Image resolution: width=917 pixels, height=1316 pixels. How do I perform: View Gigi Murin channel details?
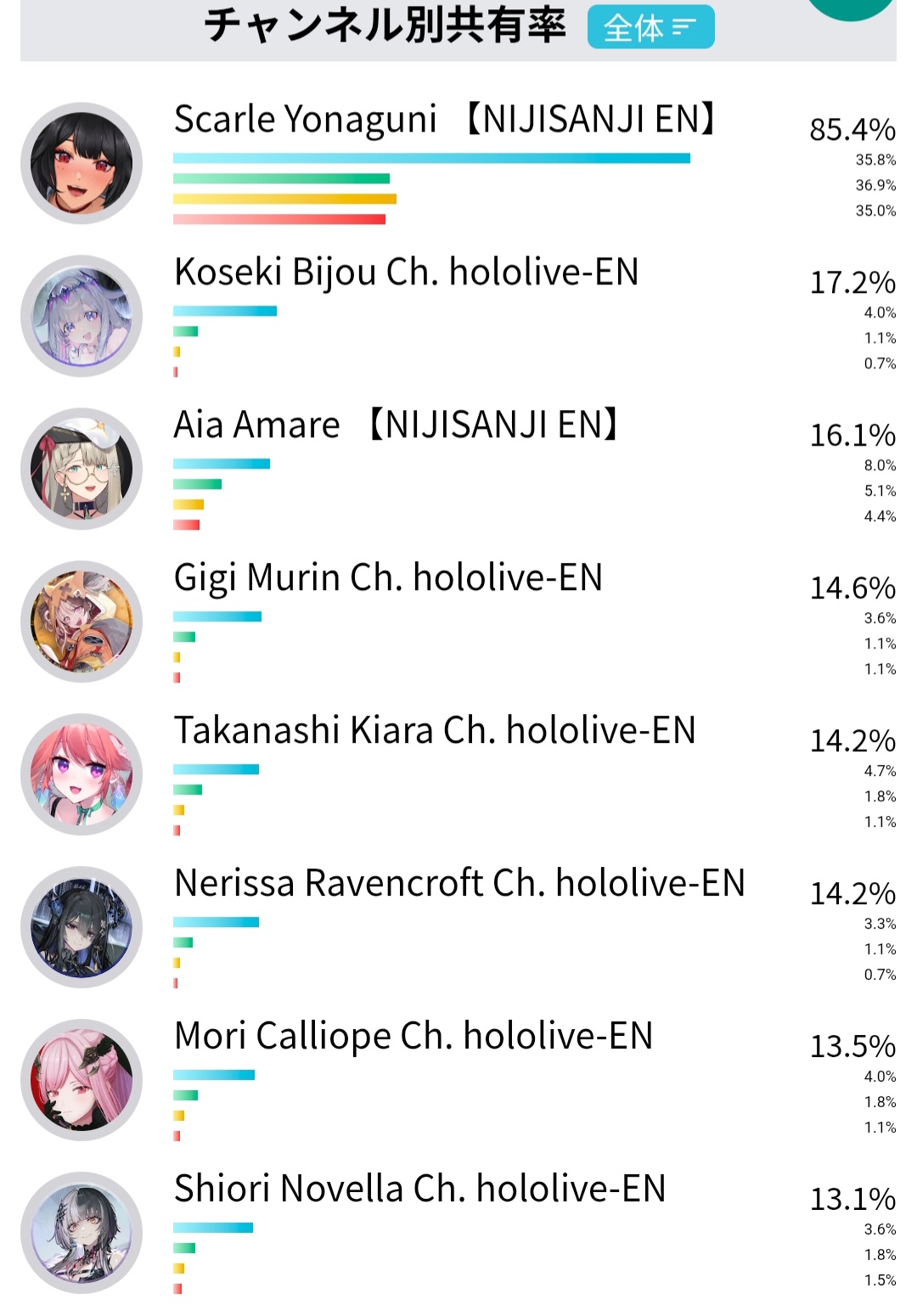pos(458,621)
